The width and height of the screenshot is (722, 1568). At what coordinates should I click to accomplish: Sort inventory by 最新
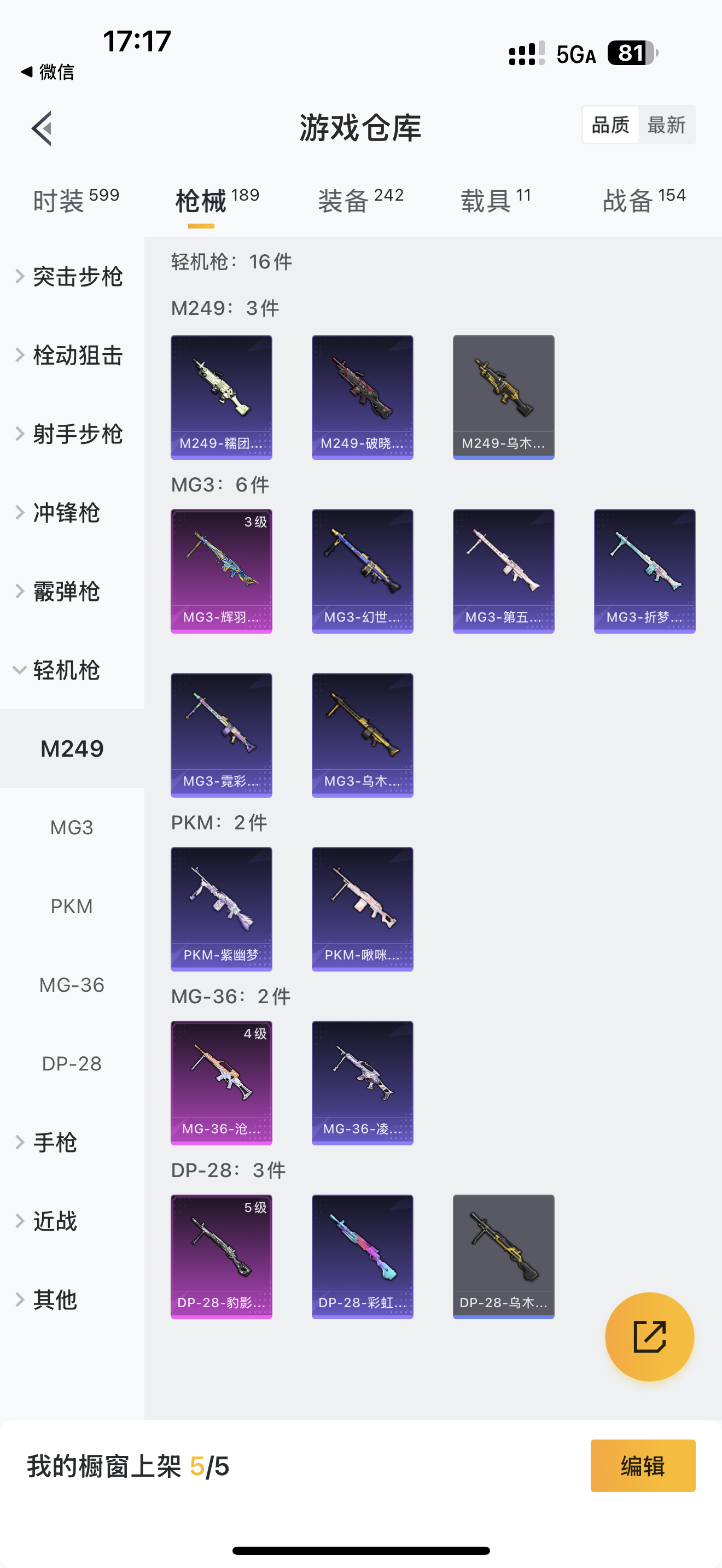666,125
